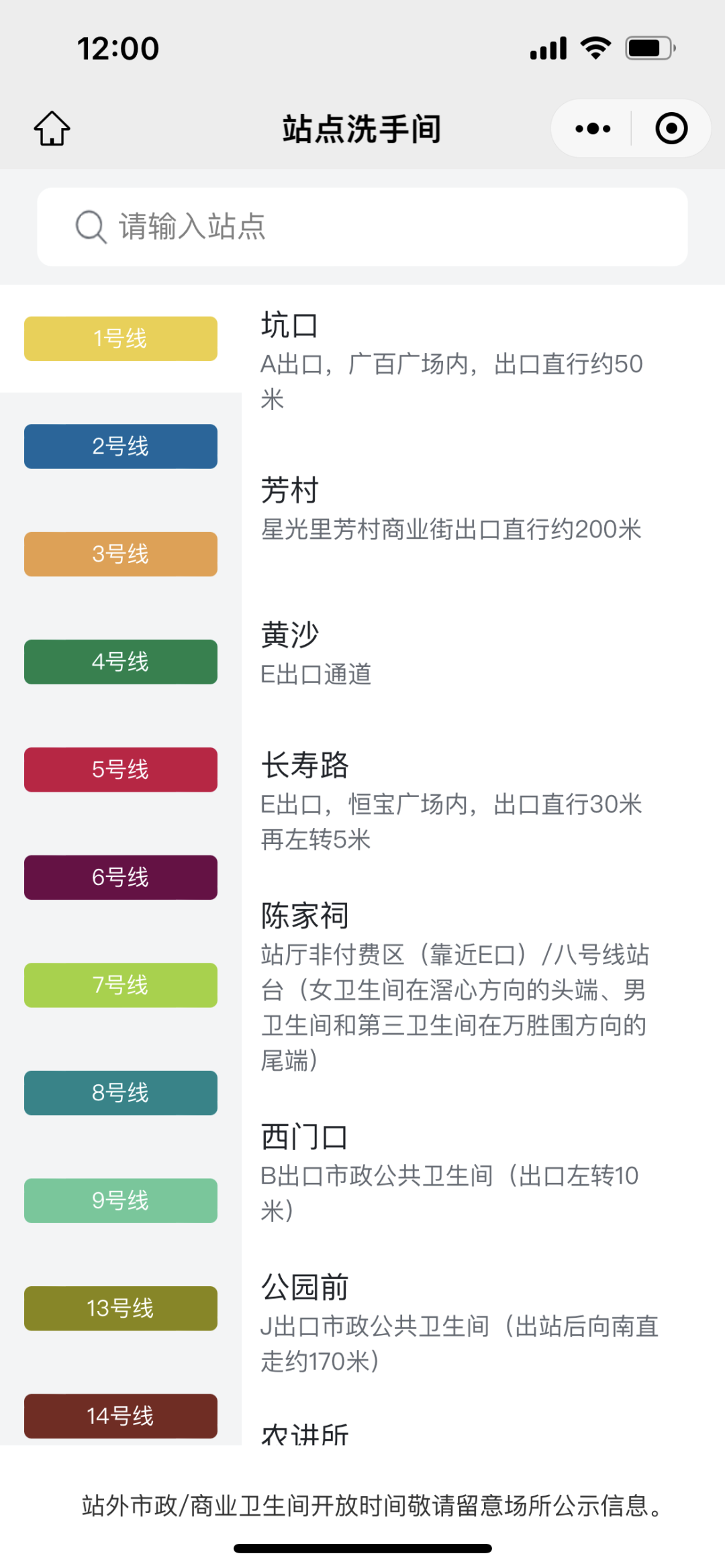Show stations on 4号线

121,662
